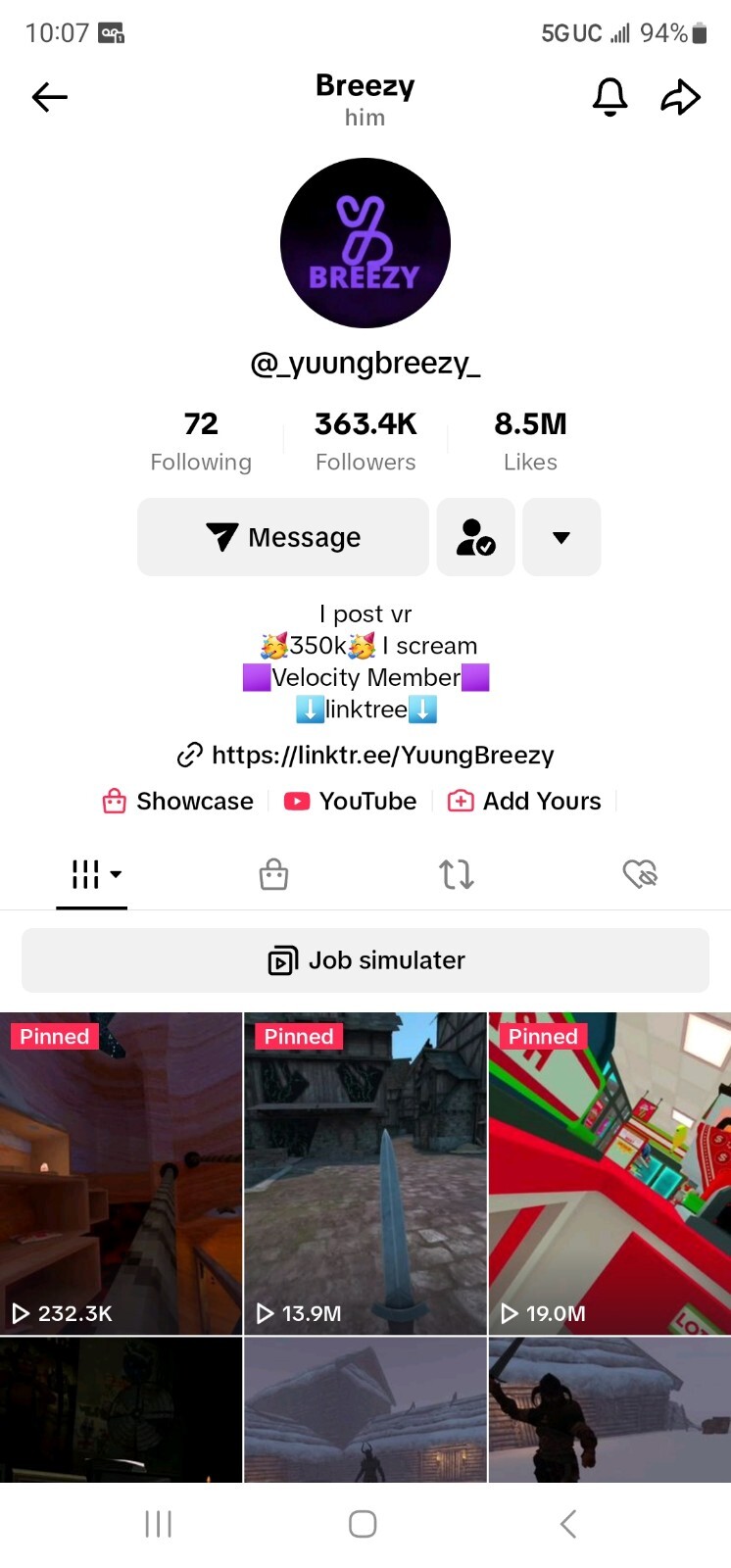Play pinned video with 19.0M views
The image size is (731, 1568).
(x=609, y=1173)
